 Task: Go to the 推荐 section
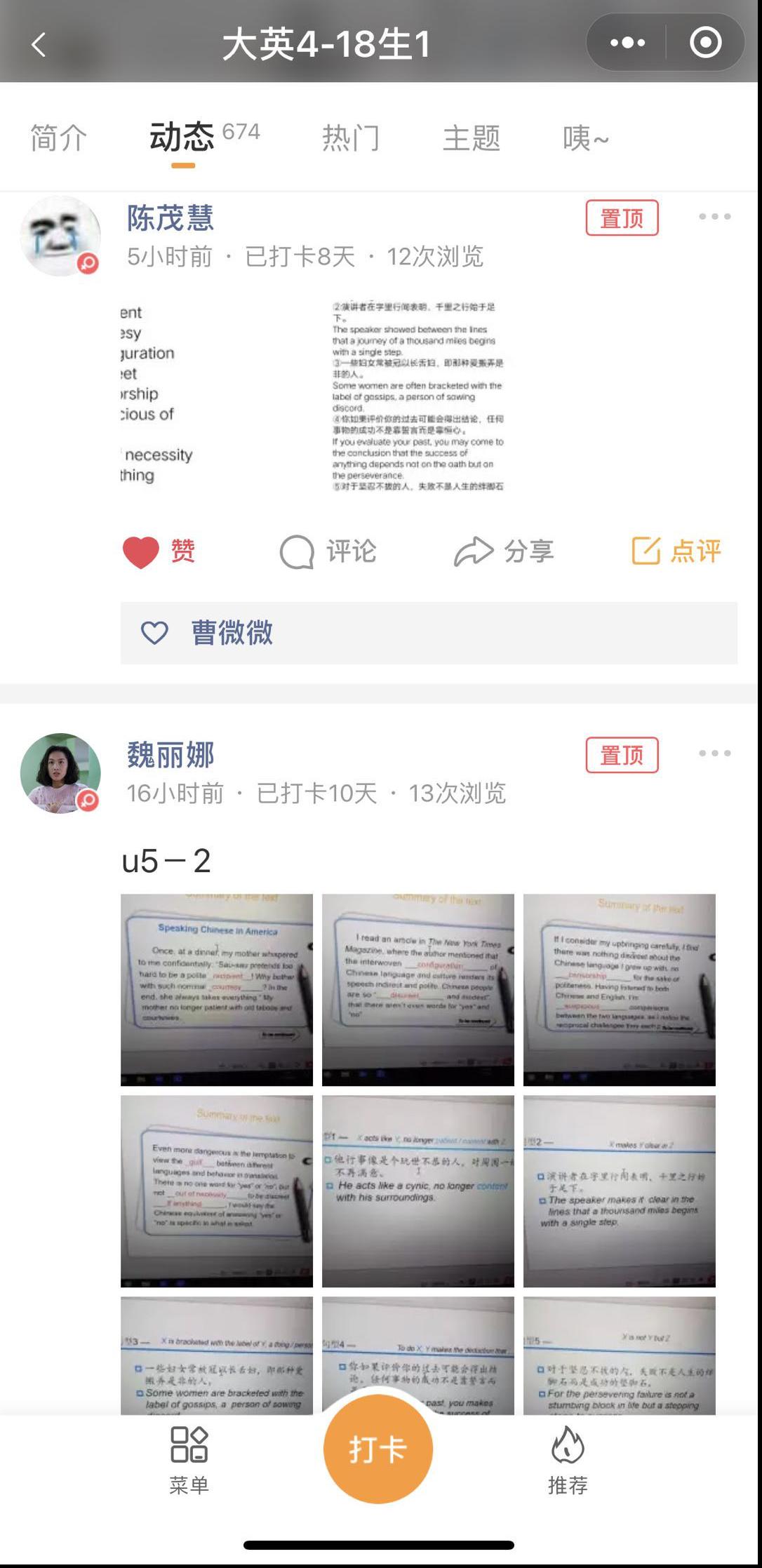(x=568, y=1459)
